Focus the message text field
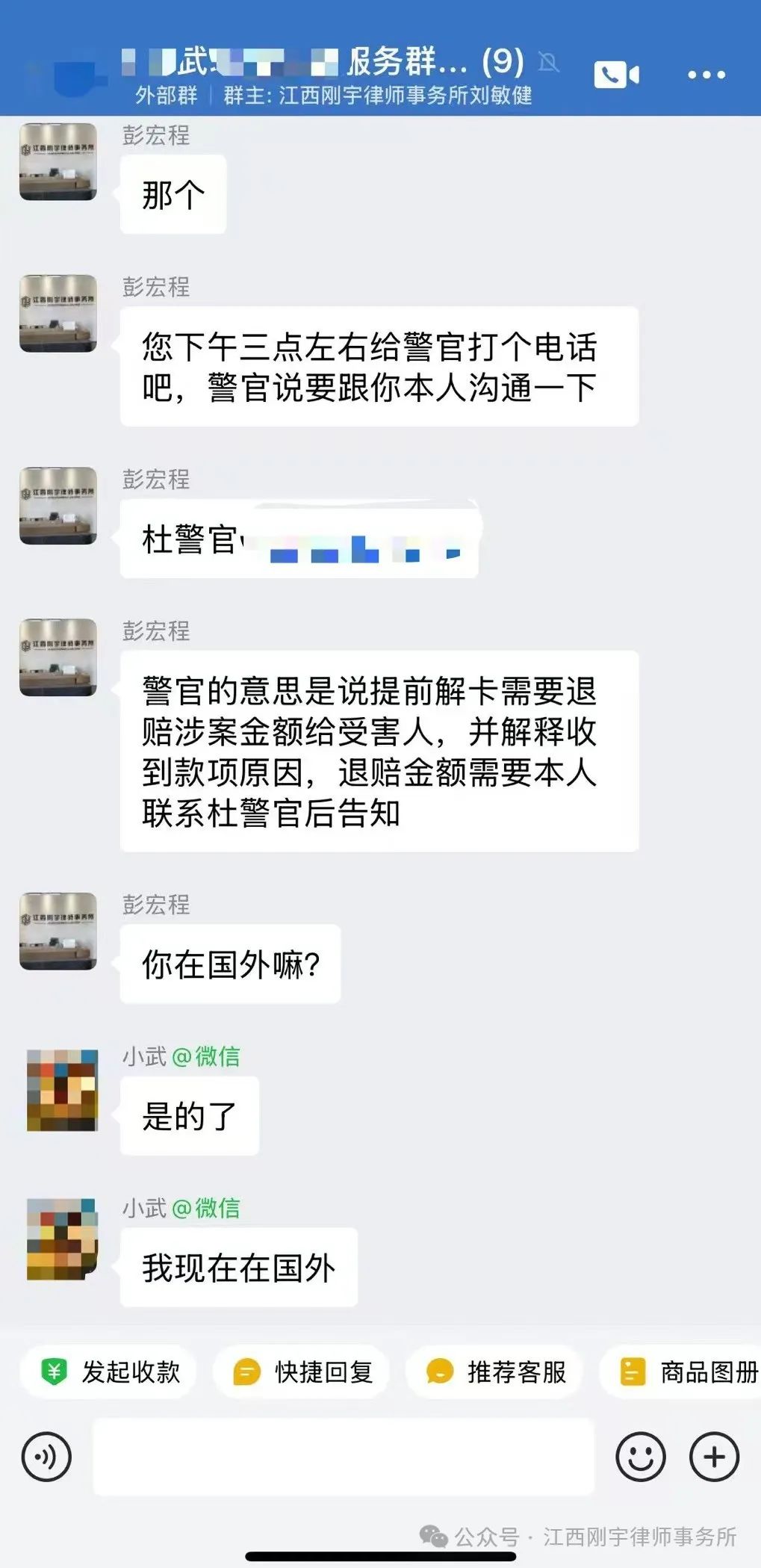Screen dimensions: 761x1568 coord(344,1456)
